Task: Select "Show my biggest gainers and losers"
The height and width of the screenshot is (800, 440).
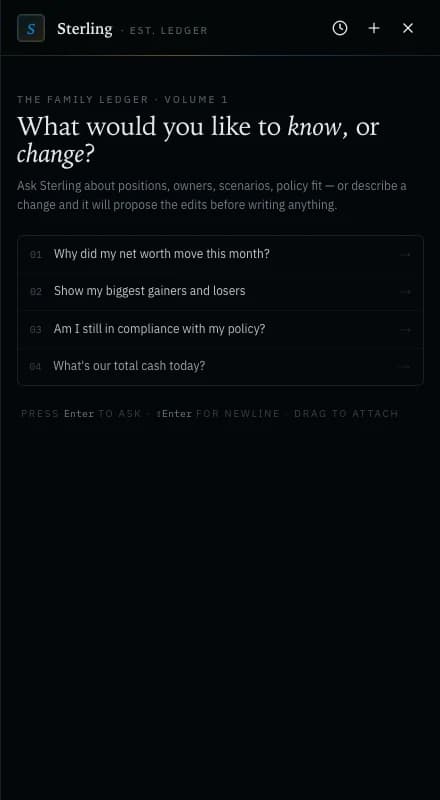Action: click(221, 291)
